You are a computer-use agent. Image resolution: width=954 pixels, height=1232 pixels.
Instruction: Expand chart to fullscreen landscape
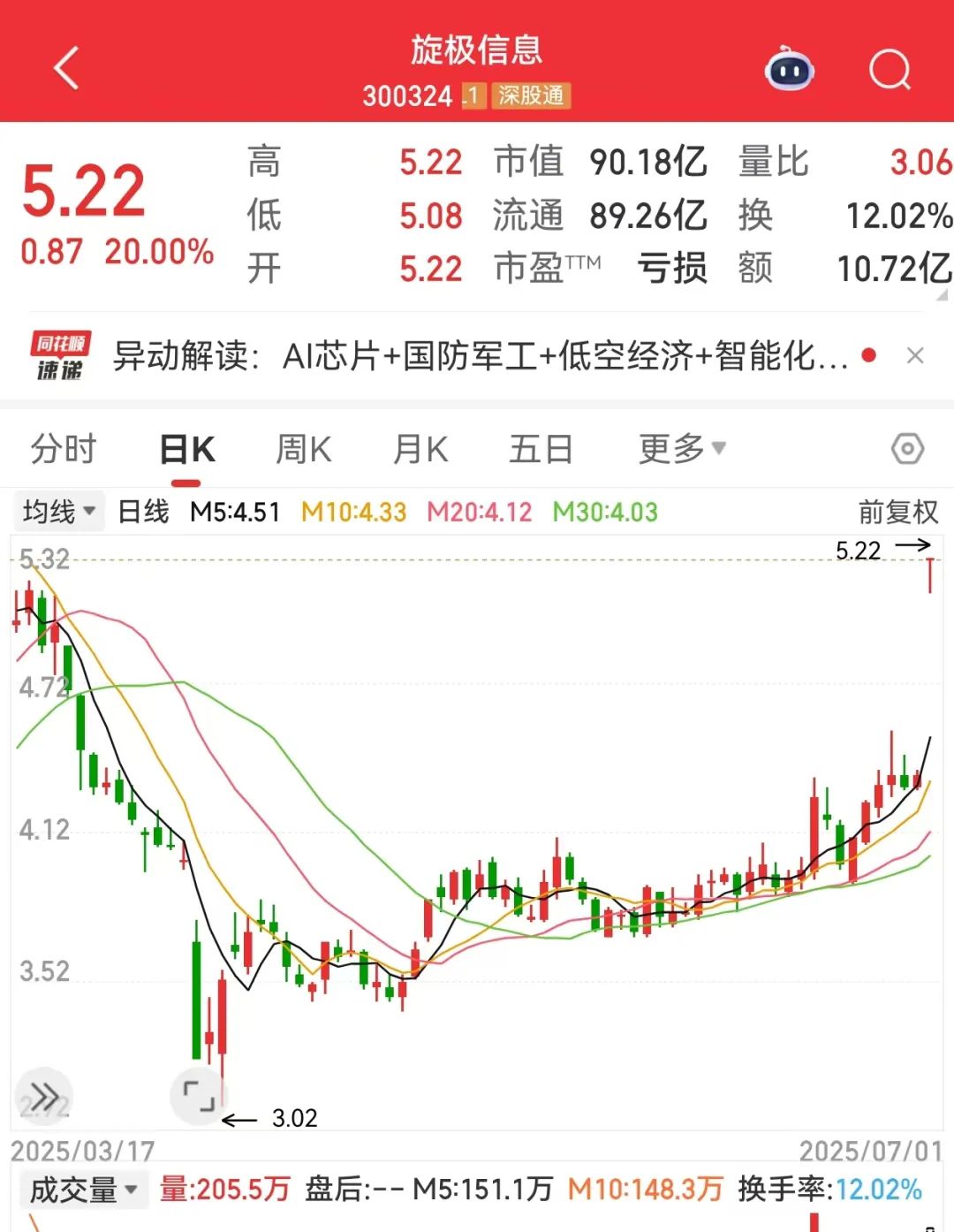199,1096
